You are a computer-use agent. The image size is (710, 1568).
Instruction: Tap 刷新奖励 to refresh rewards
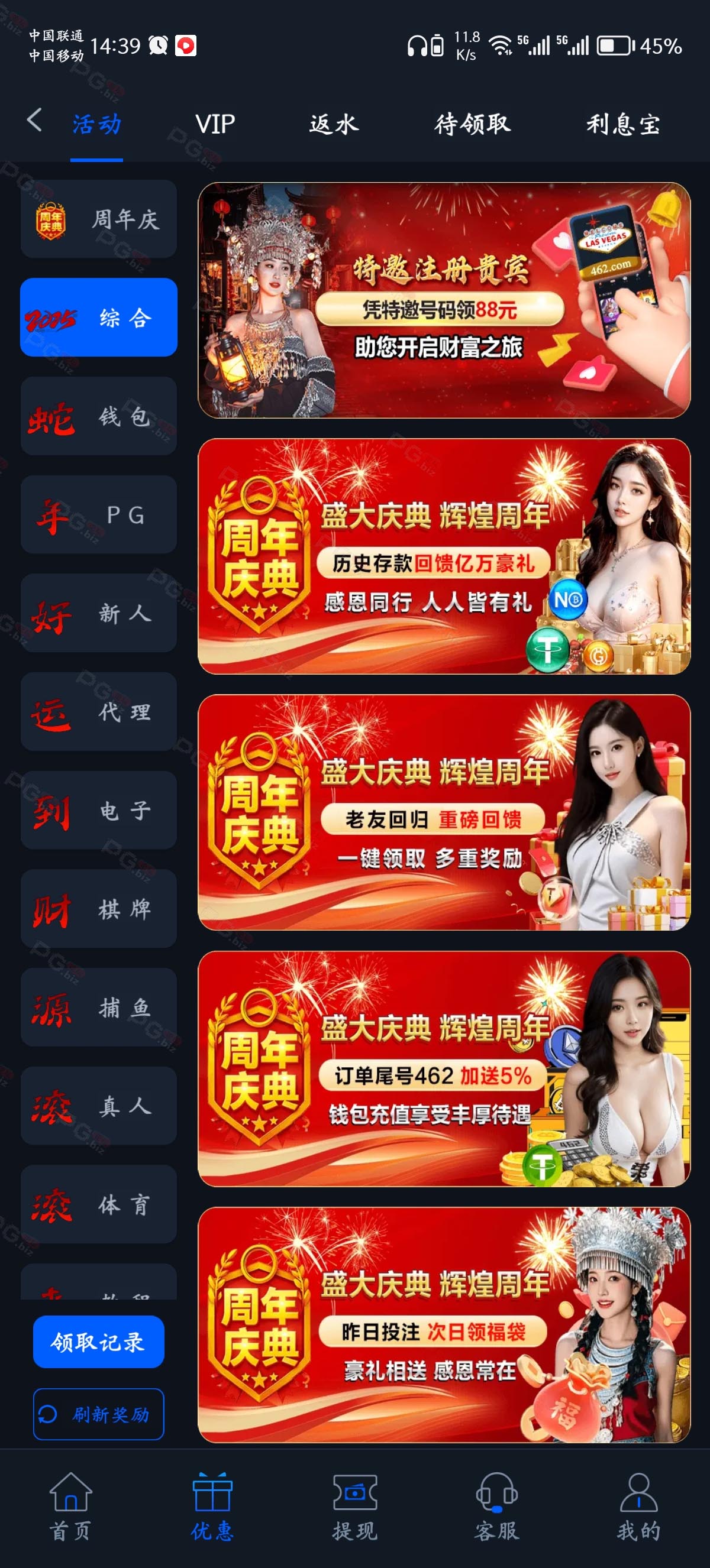pos(99,1414)
